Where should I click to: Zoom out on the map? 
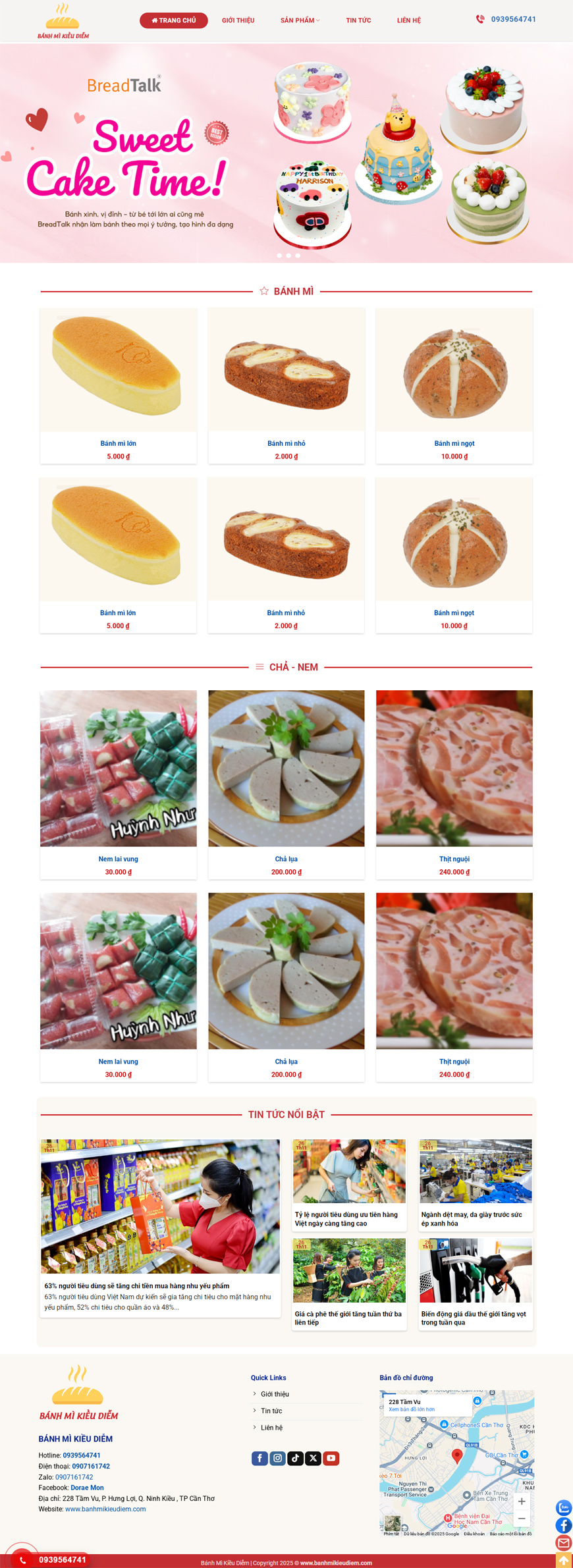(522, 1519)
